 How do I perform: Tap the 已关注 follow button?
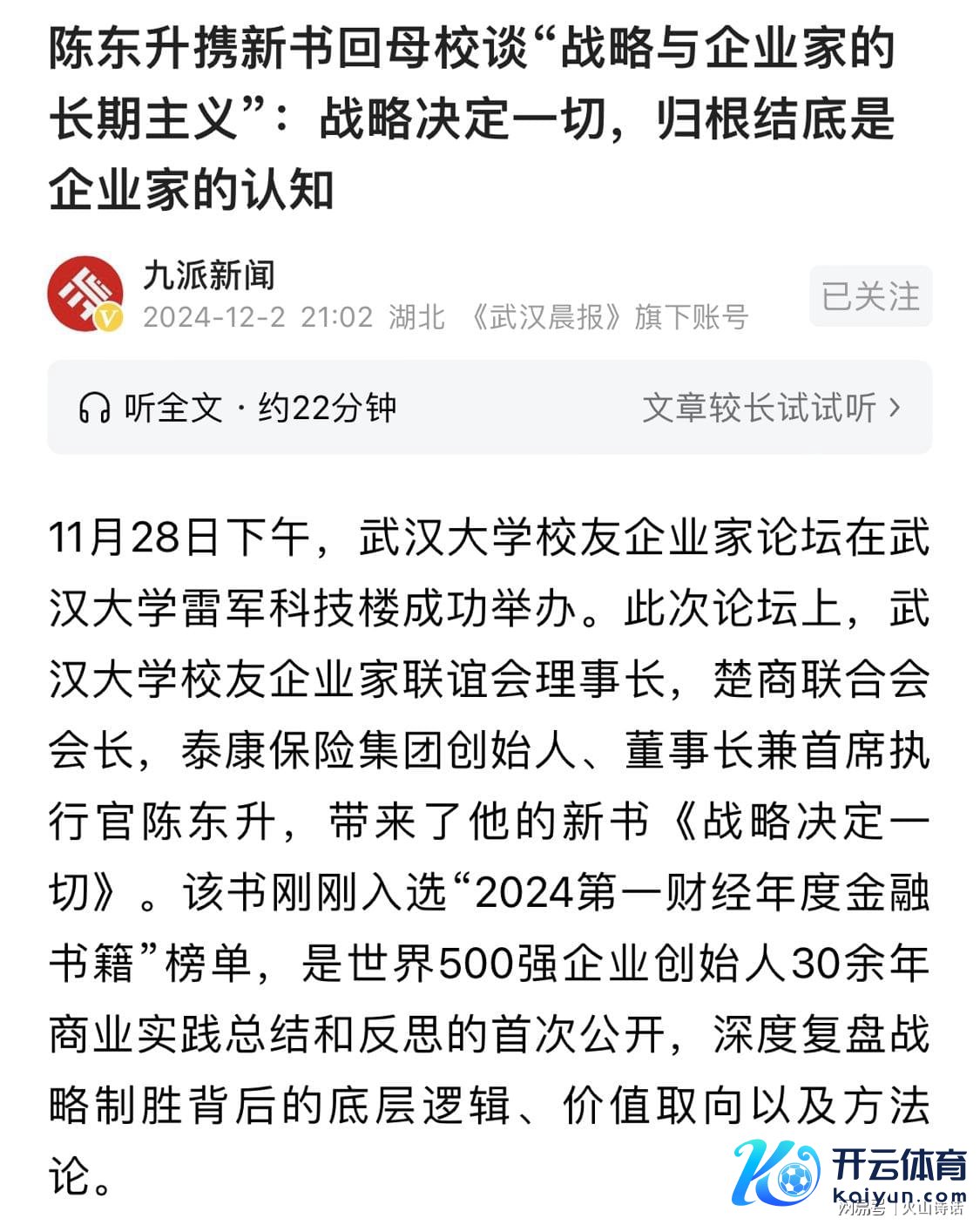point(870,296)
